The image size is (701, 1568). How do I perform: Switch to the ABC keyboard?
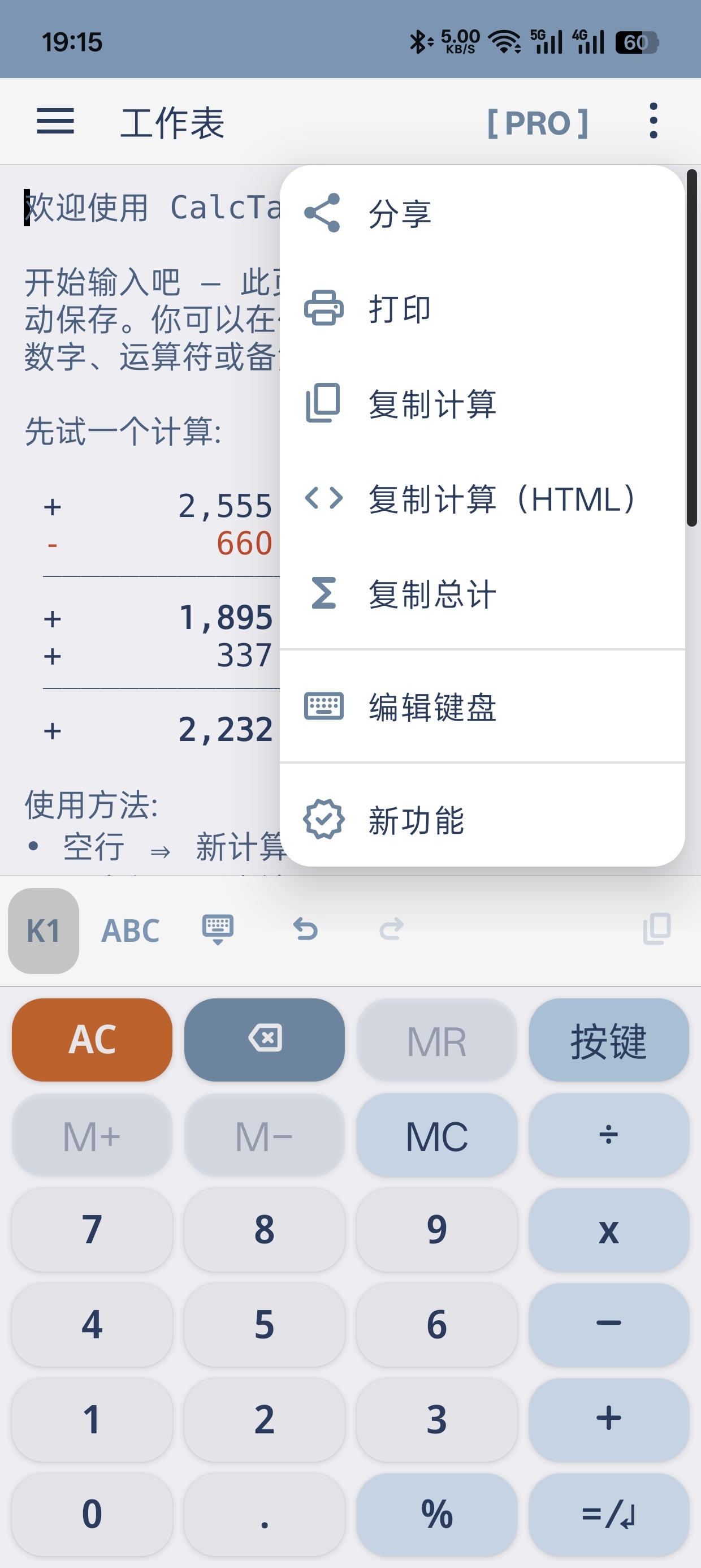click(x=130, y=931)
